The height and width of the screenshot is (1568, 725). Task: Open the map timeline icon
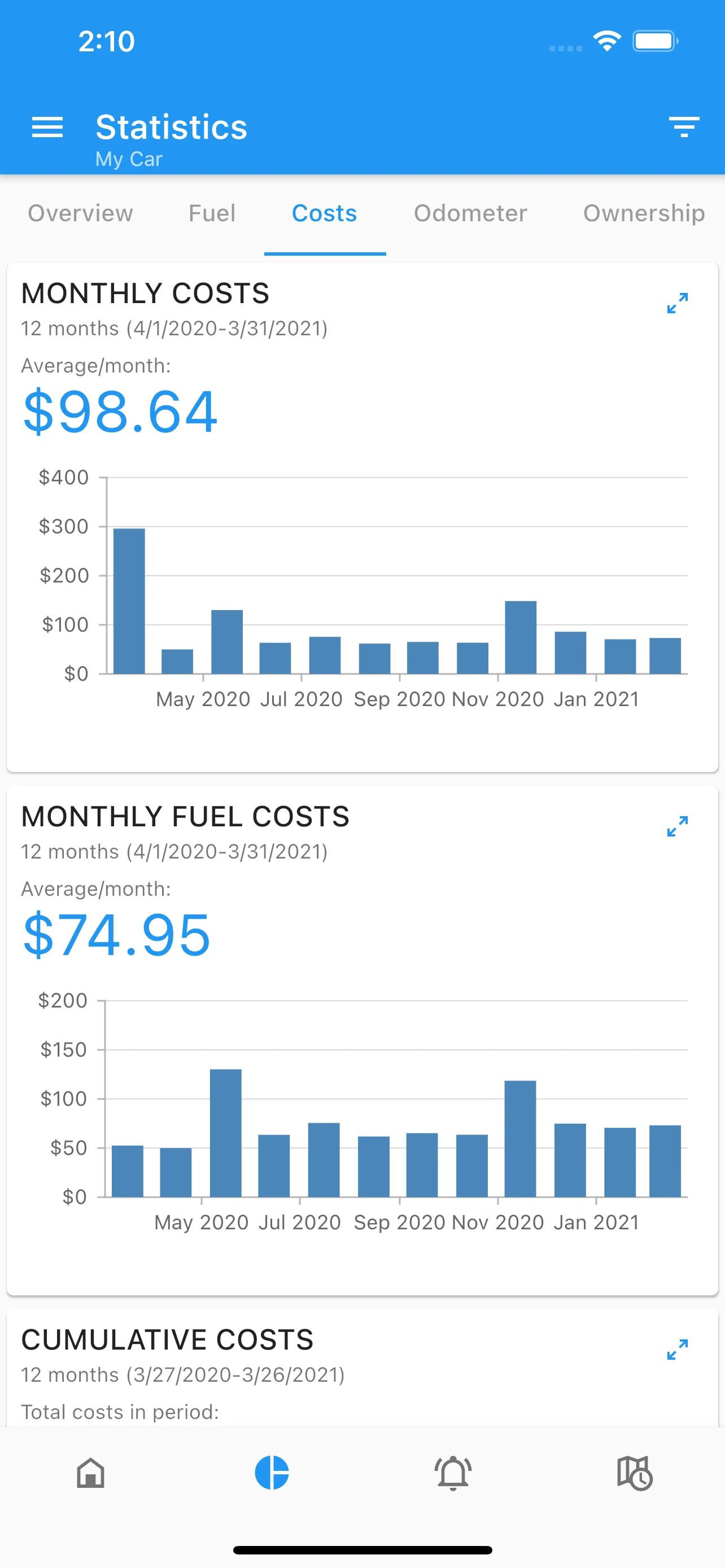pyautogui.click(x=634, y=1473)
